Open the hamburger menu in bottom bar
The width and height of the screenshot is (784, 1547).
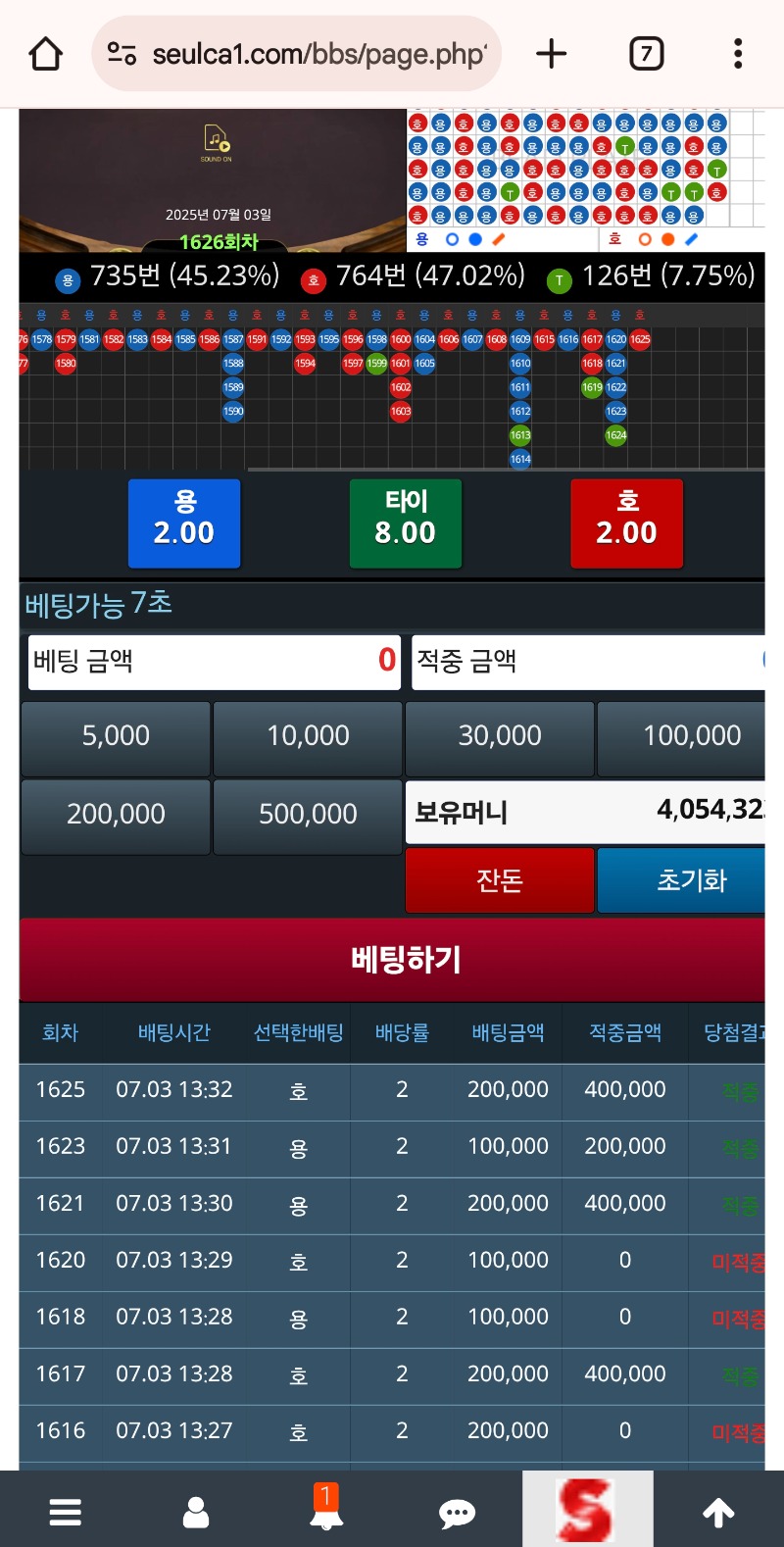tap(65, 1512)
